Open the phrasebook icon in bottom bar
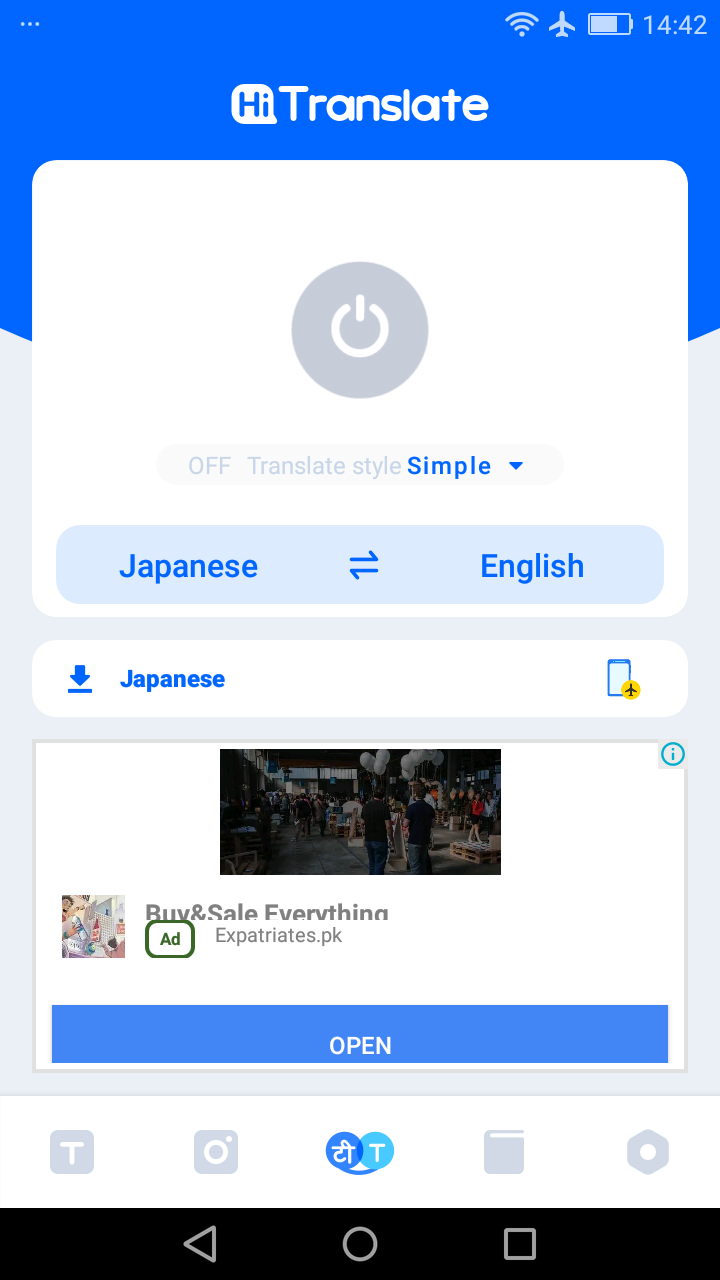The width and height of the screenshot is (720, 1280). coord(503,1151)
